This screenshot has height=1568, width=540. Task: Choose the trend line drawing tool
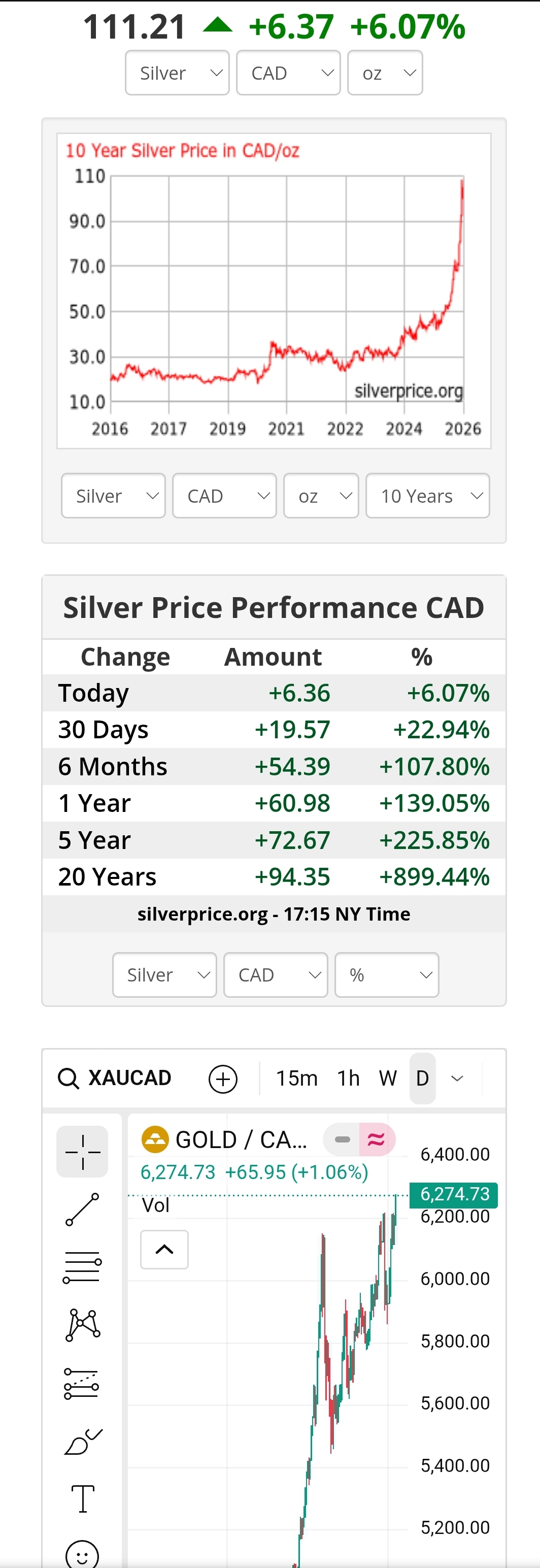pos(82,1210)
